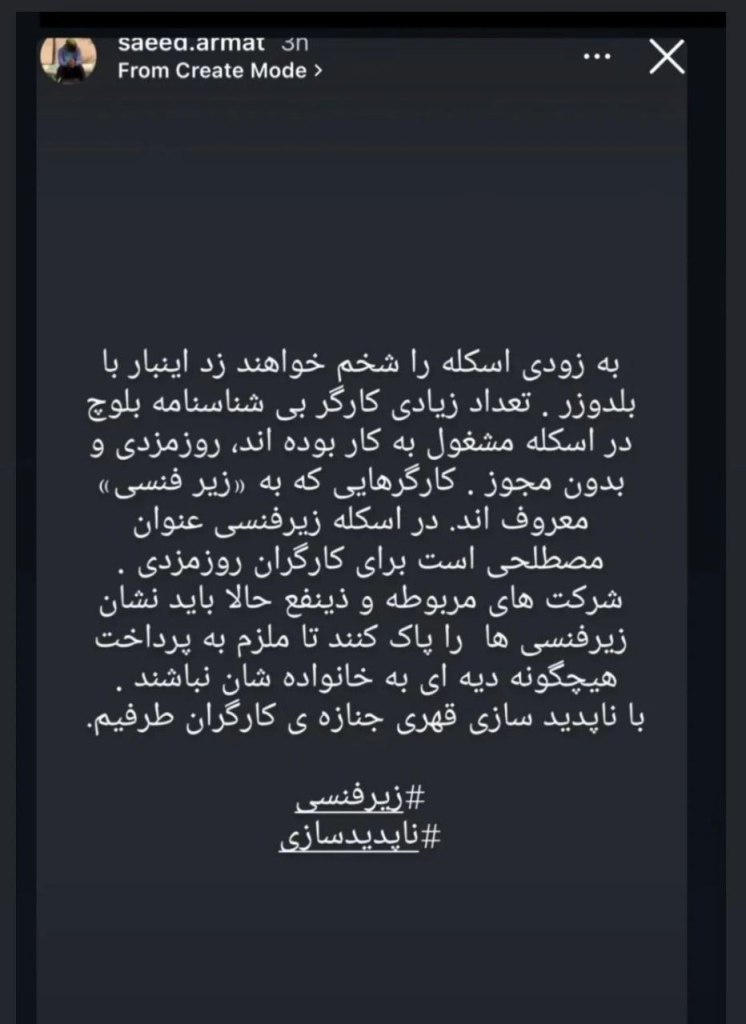Close the story viewer

pyautogui.click(x=667, y=59)
